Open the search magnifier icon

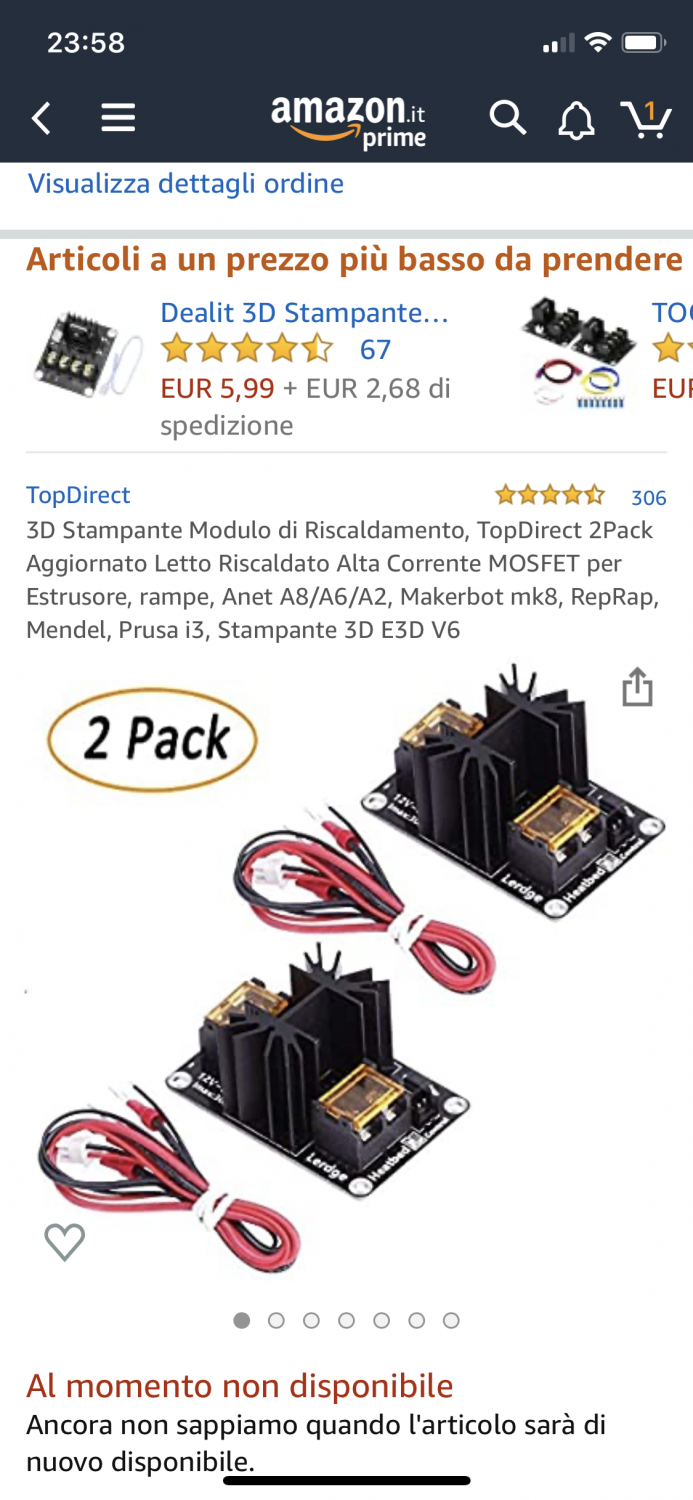(x=507, y=119)
